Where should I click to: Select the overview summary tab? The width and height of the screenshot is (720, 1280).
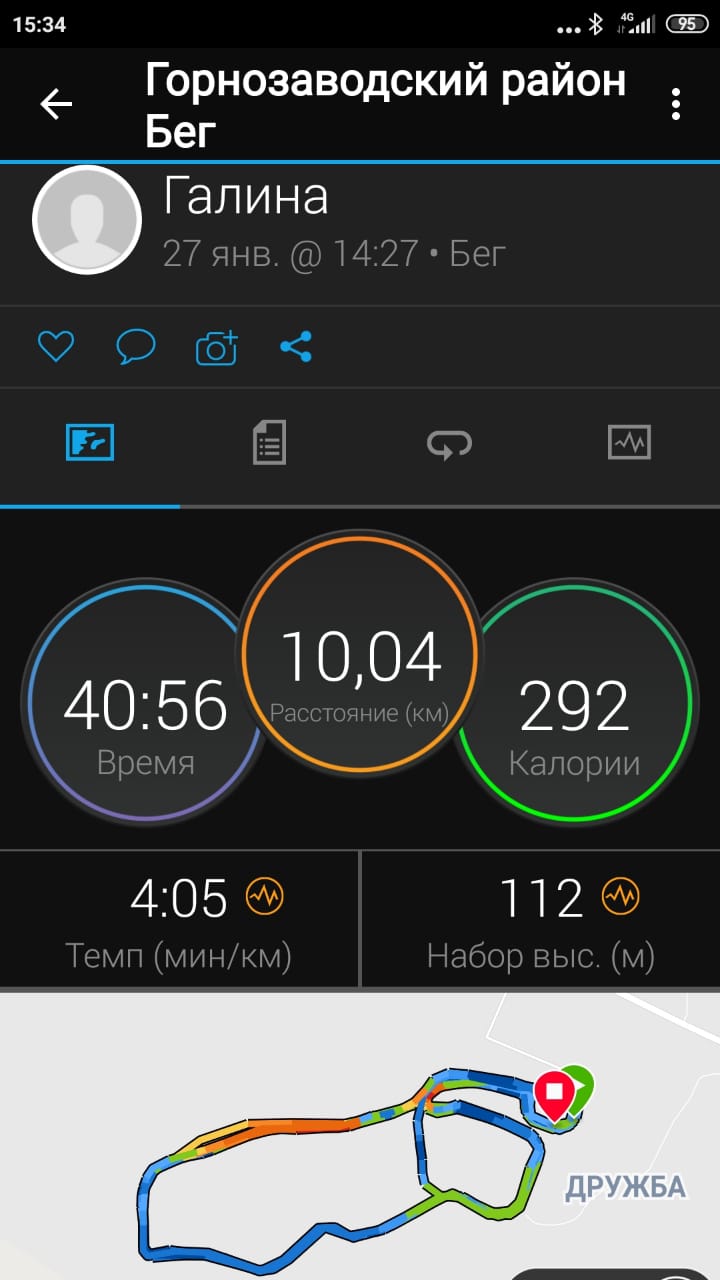90,441
